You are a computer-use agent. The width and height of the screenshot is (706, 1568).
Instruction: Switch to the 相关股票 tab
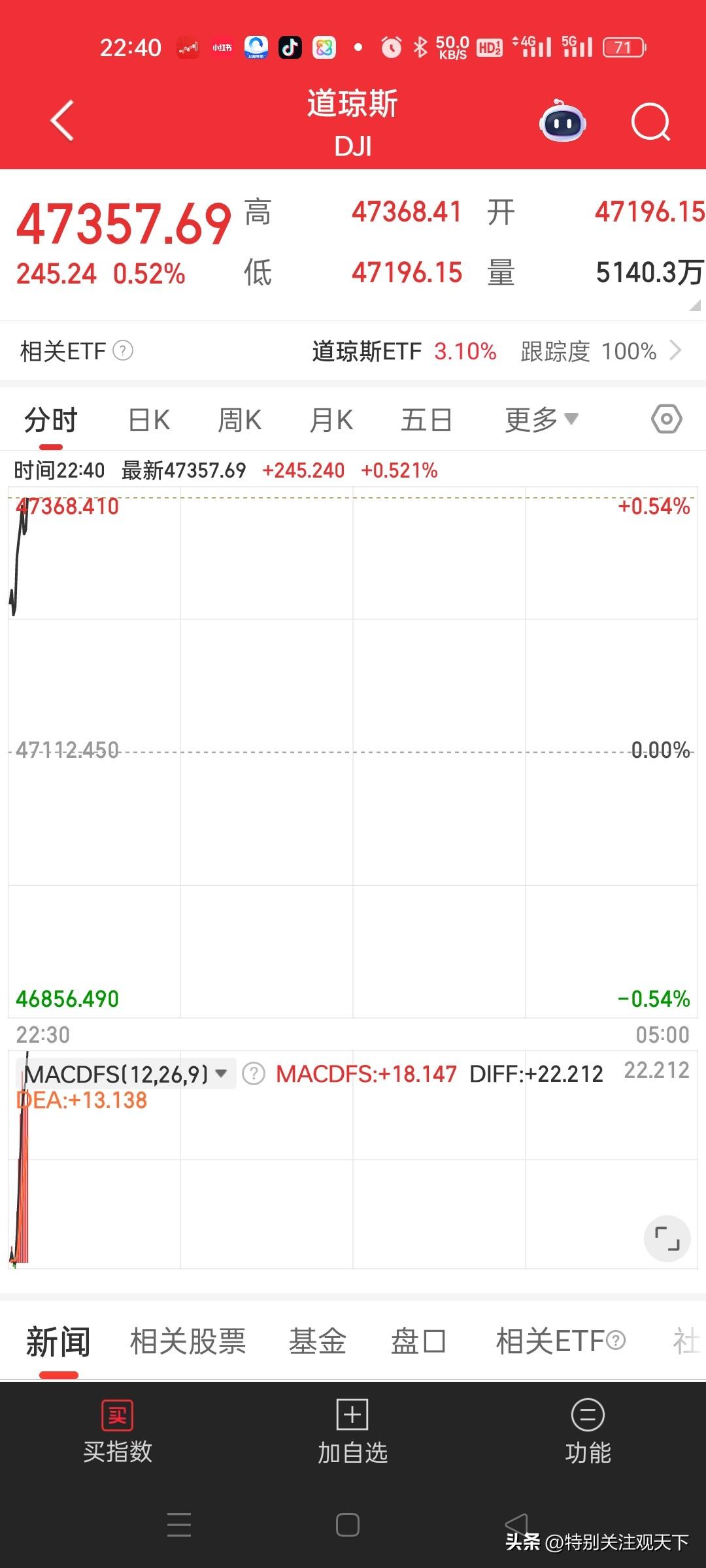(x=188, y=1342)
